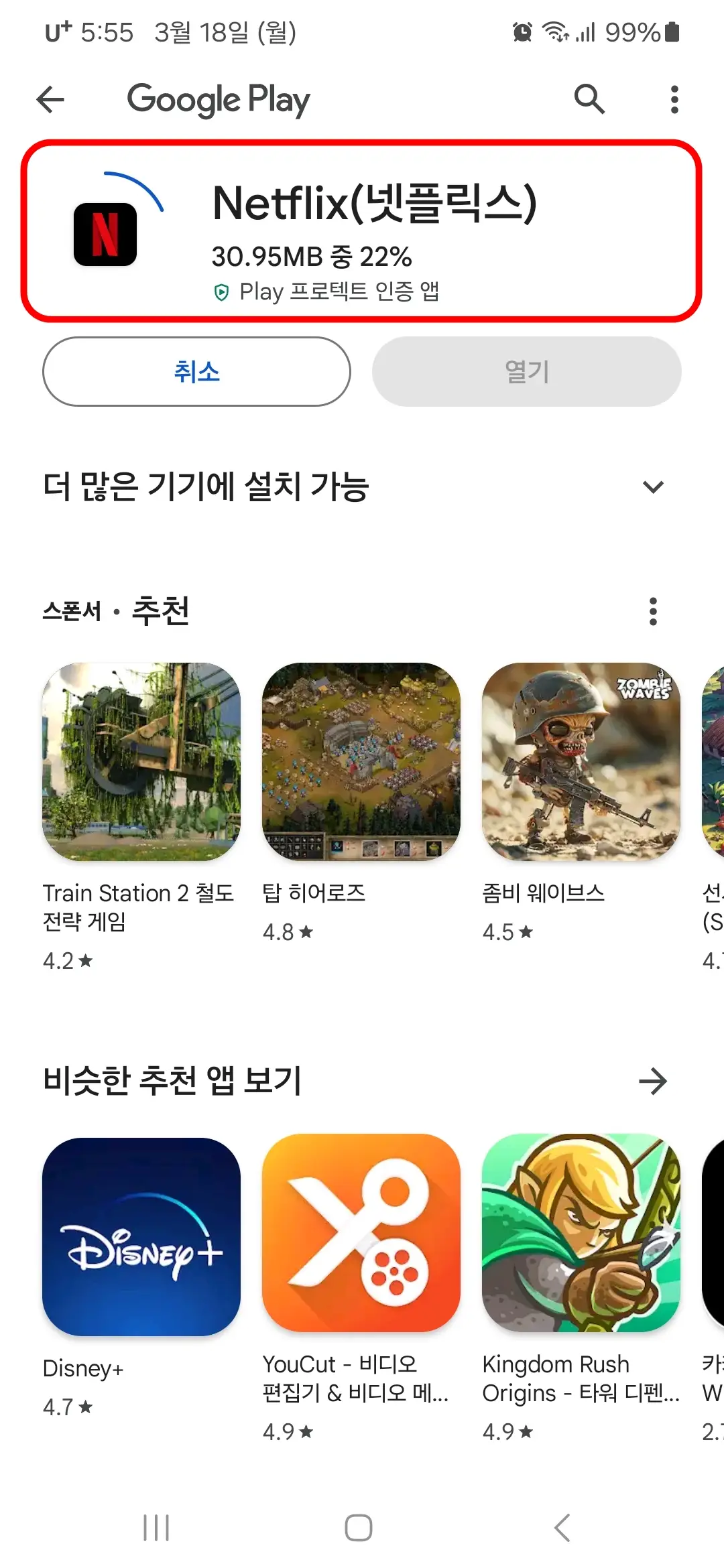Tap the back arrow in Google Play

click(x=50, y=99)
